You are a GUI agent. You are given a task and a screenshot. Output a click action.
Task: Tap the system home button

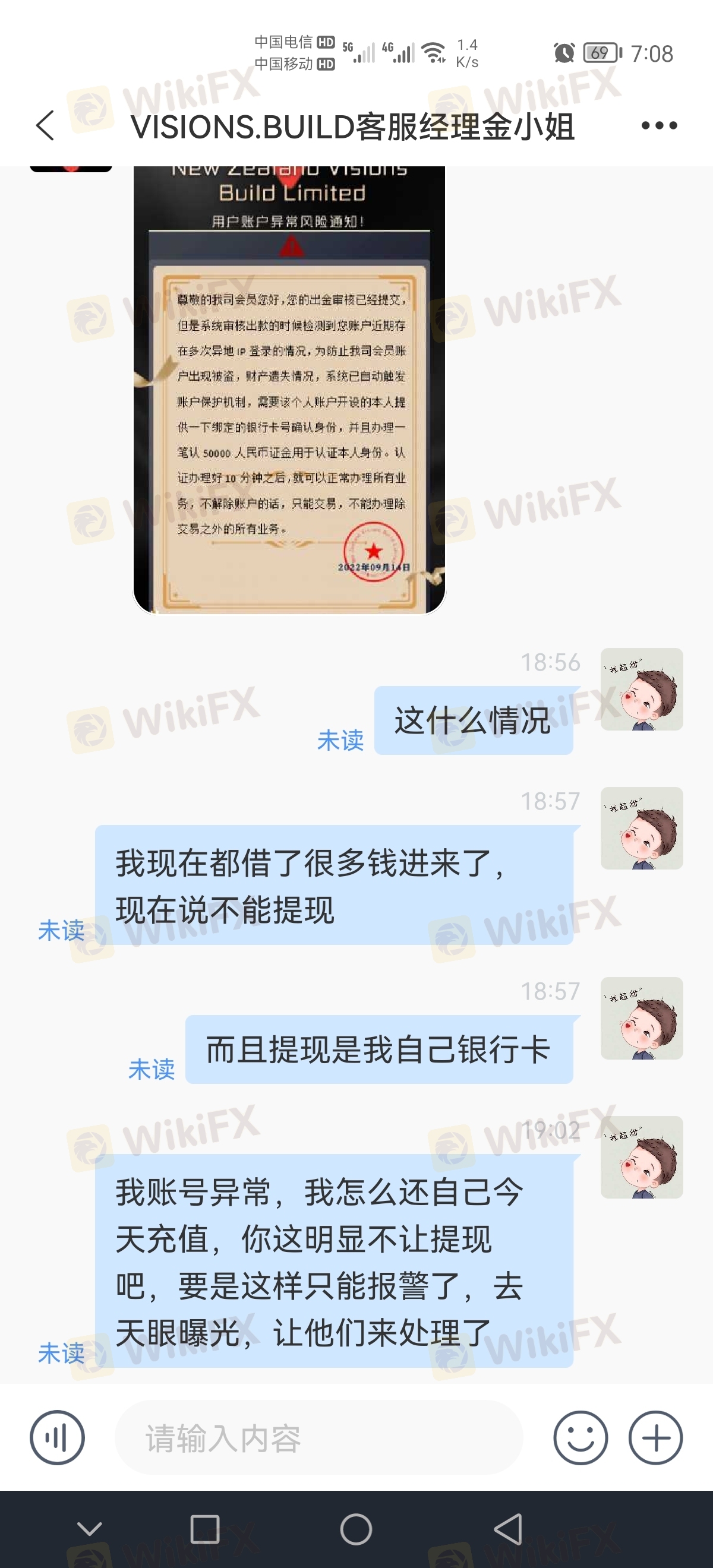[x=356, y=1529]
